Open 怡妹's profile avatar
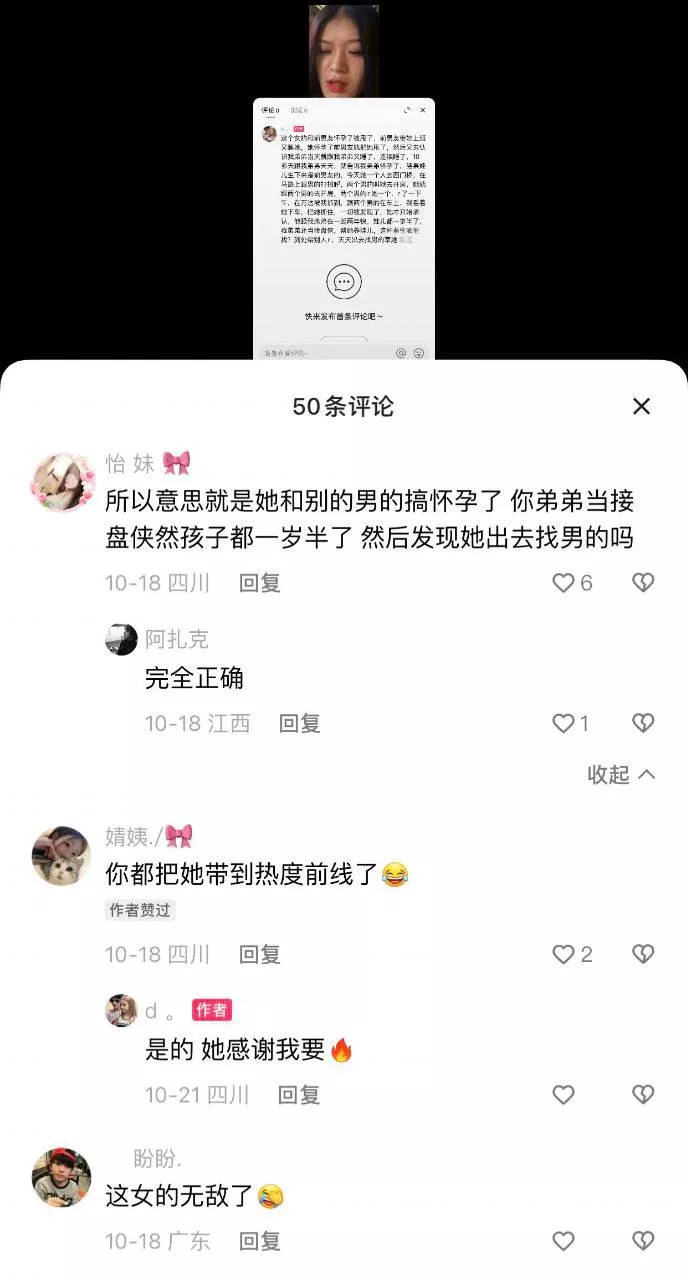The height and width of the screenshot is (1280, 688). [x=62, y=482]
